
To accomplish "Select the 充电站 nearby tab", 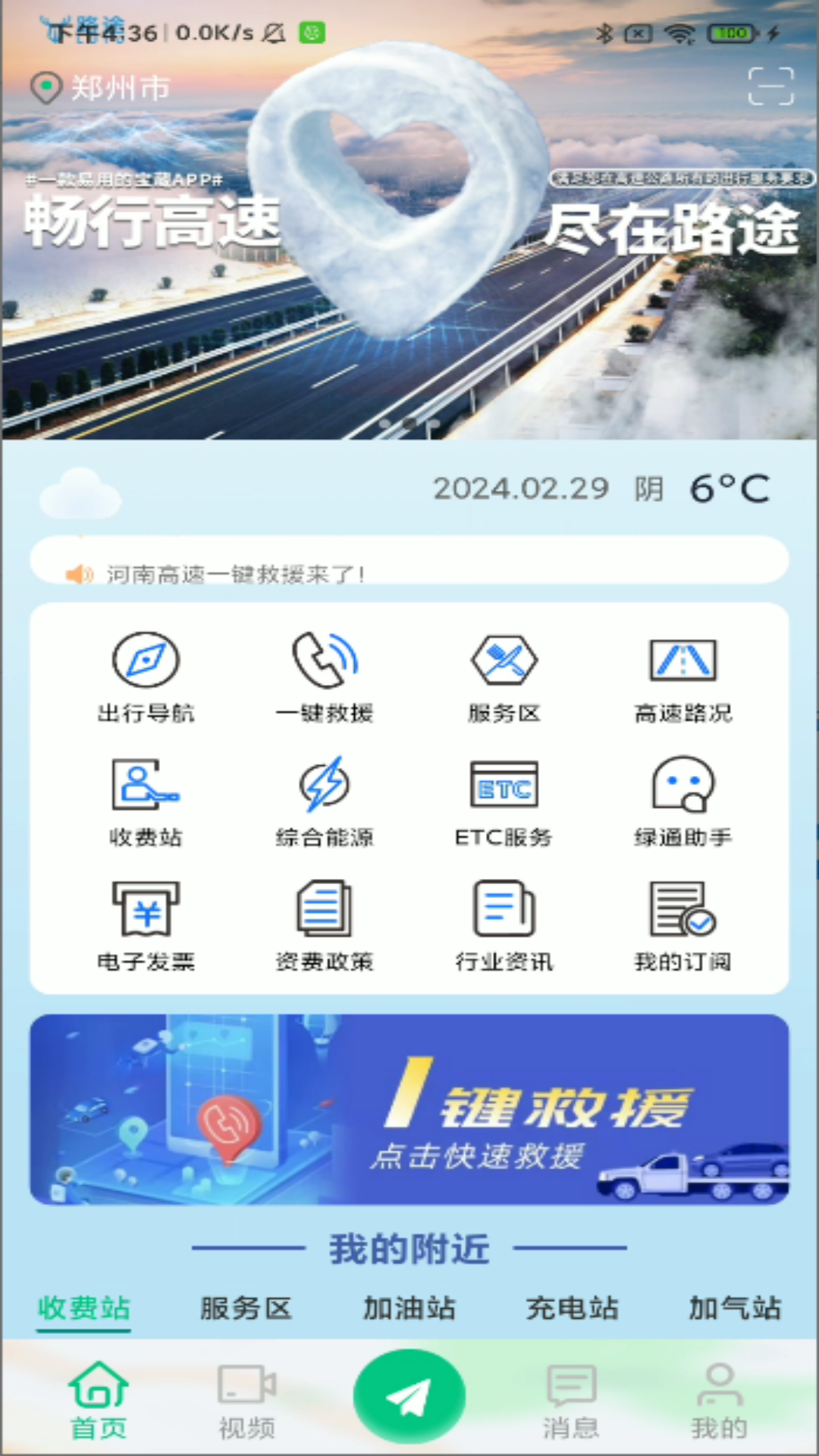I will point(573,1307).
